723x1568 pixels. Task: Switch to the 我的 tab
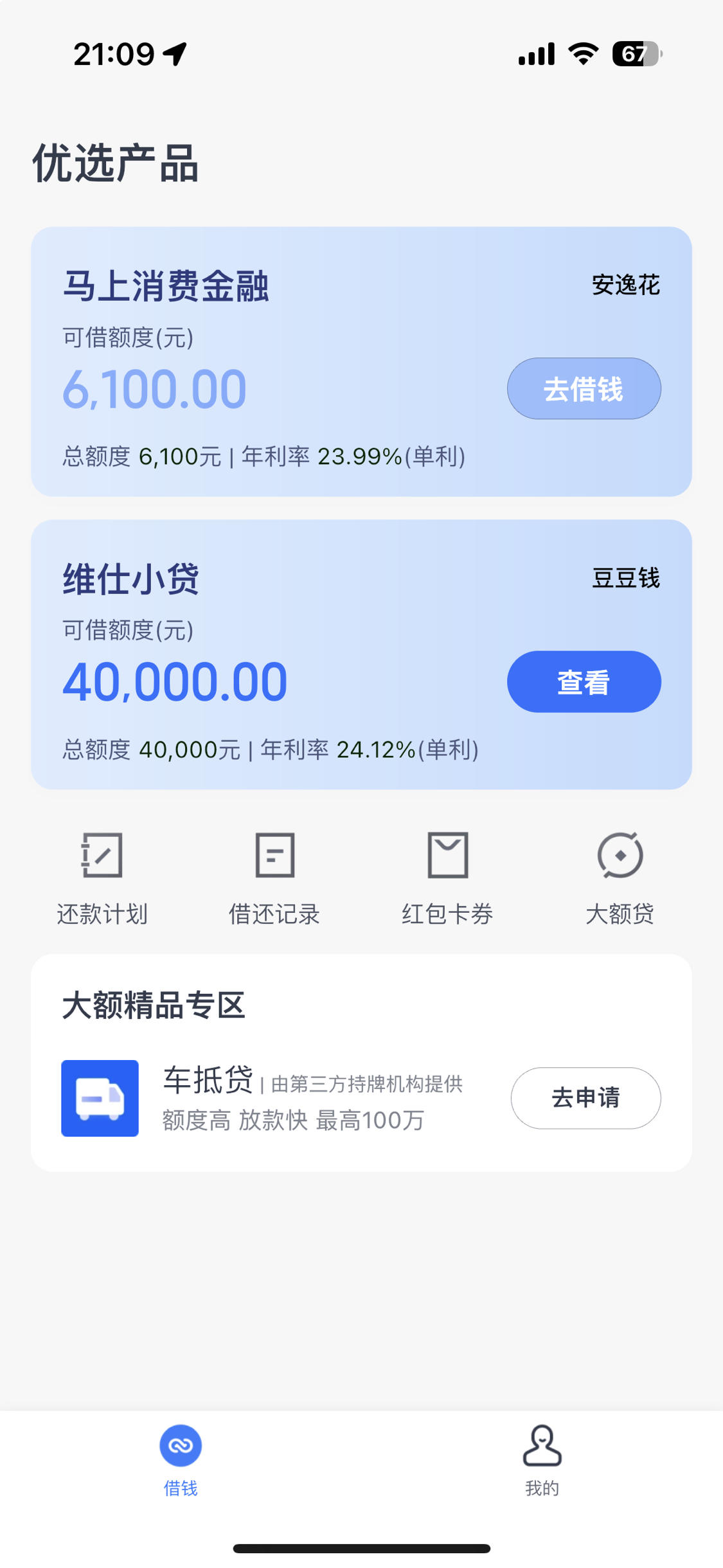[542, 1461]
